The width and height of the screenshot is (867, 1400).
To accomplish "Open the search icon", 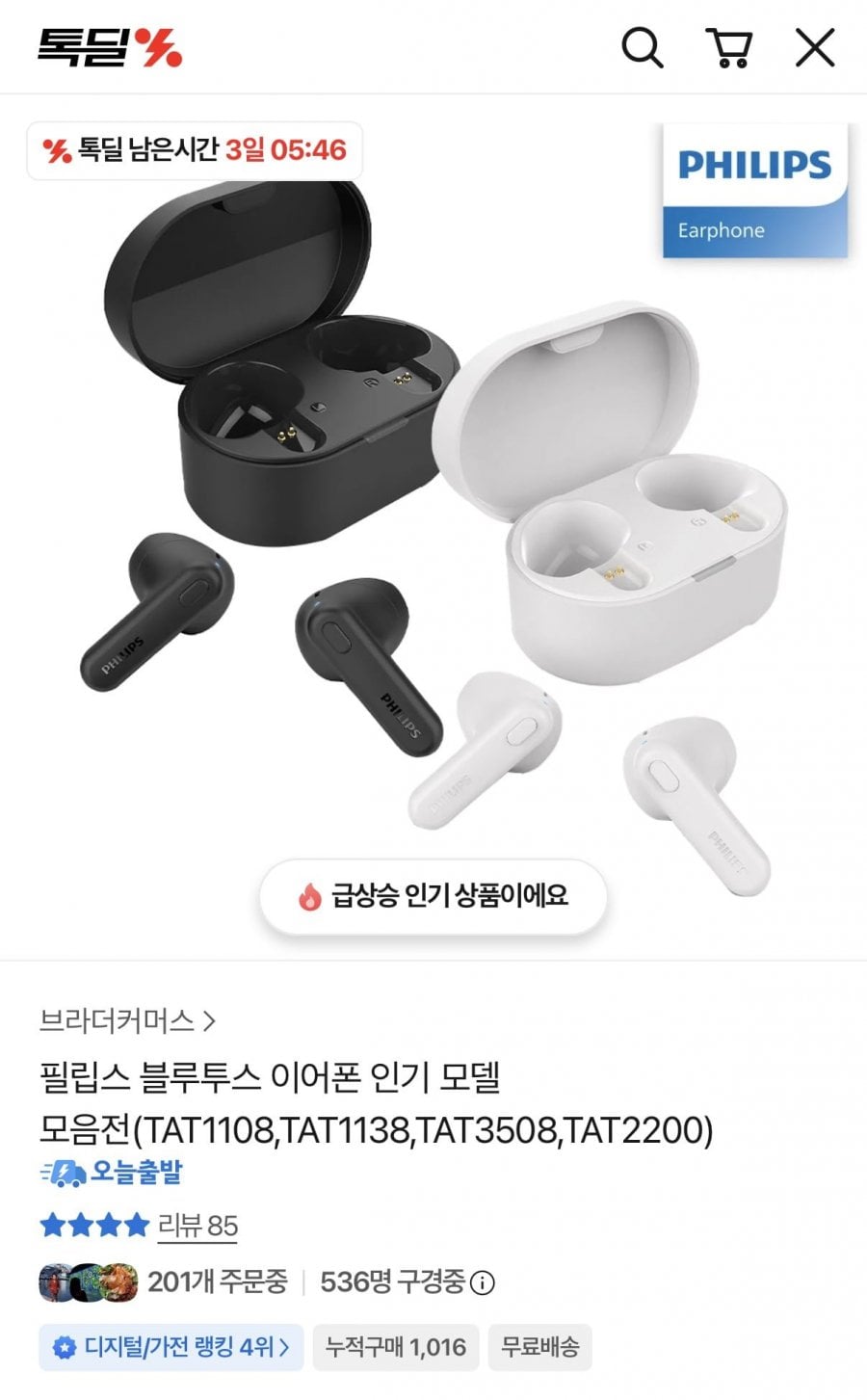I will click(642, 47).
